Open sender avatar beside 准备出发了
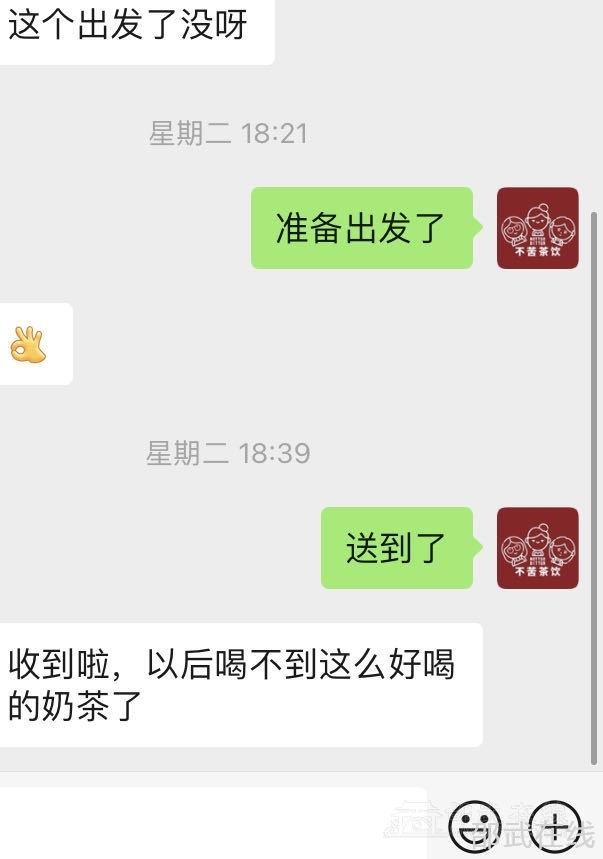The image size is (603, 859). click(538, 228)
